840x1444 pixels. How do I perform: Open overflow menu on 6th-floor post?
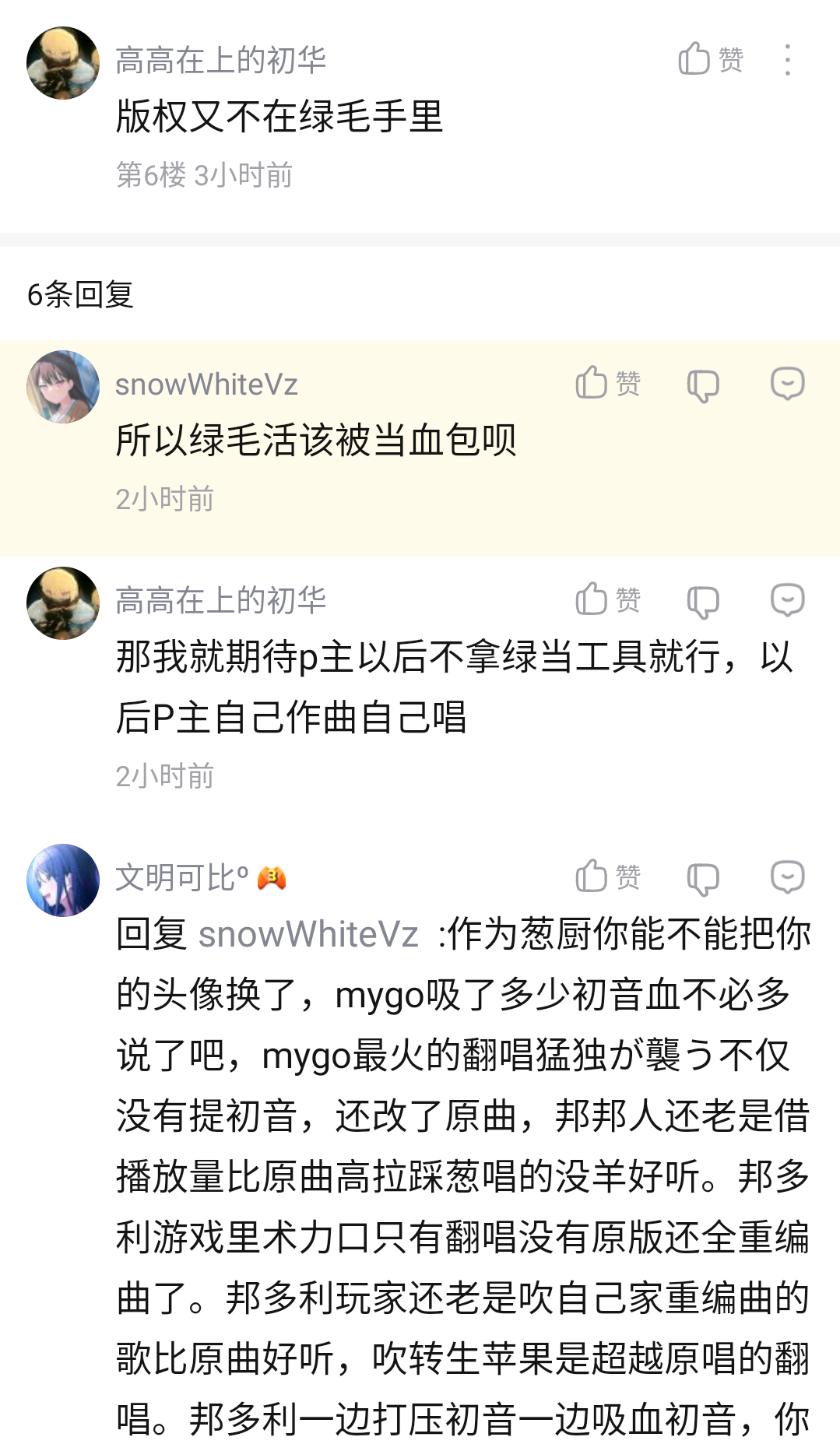click(x=787, y=60)
